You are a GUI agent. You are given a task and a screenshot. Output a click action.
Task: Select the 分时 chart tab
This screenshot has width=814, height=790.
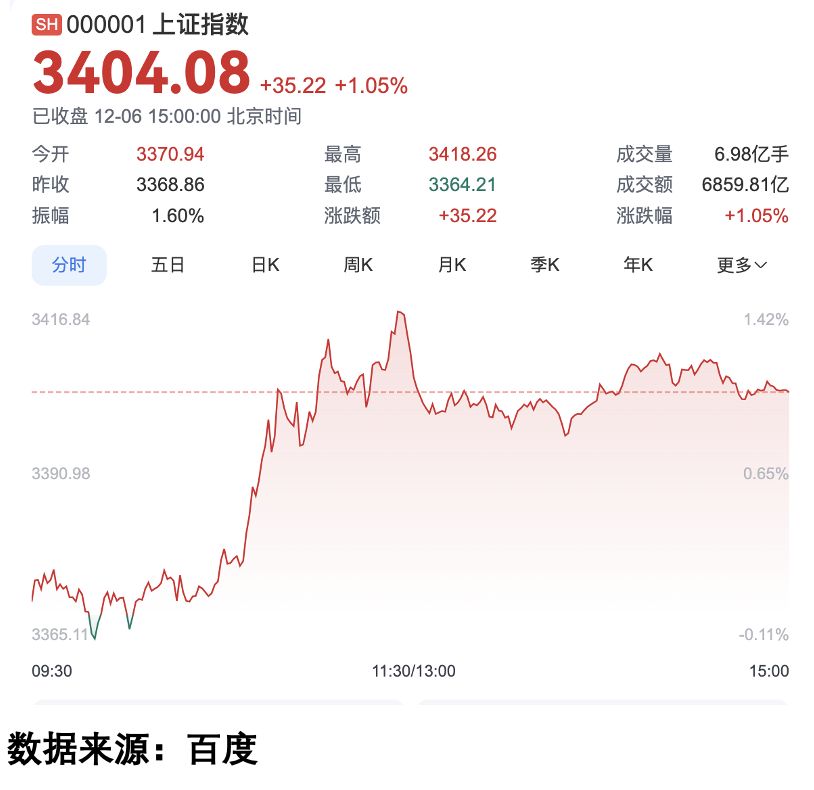(x=69, y=265)
